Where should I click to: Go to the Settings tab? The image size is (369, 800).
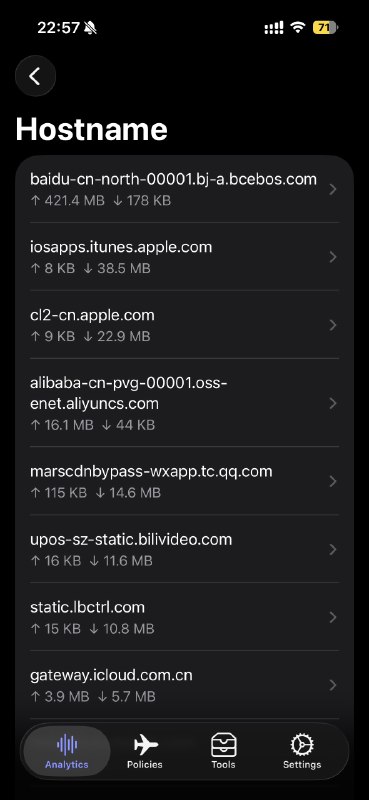coord(302,751)
